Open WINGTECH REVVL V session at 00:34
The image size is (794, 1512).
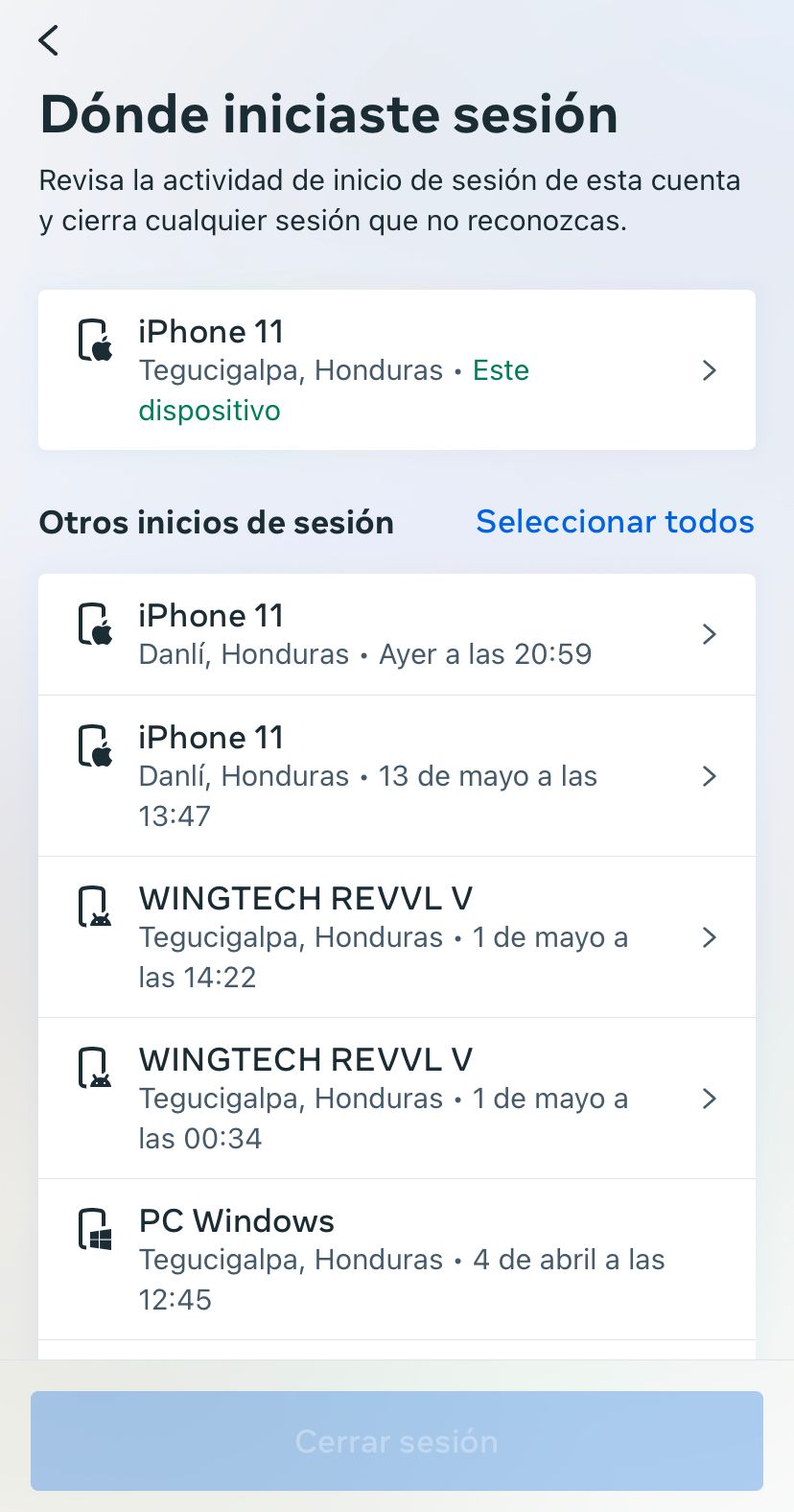397,1098
